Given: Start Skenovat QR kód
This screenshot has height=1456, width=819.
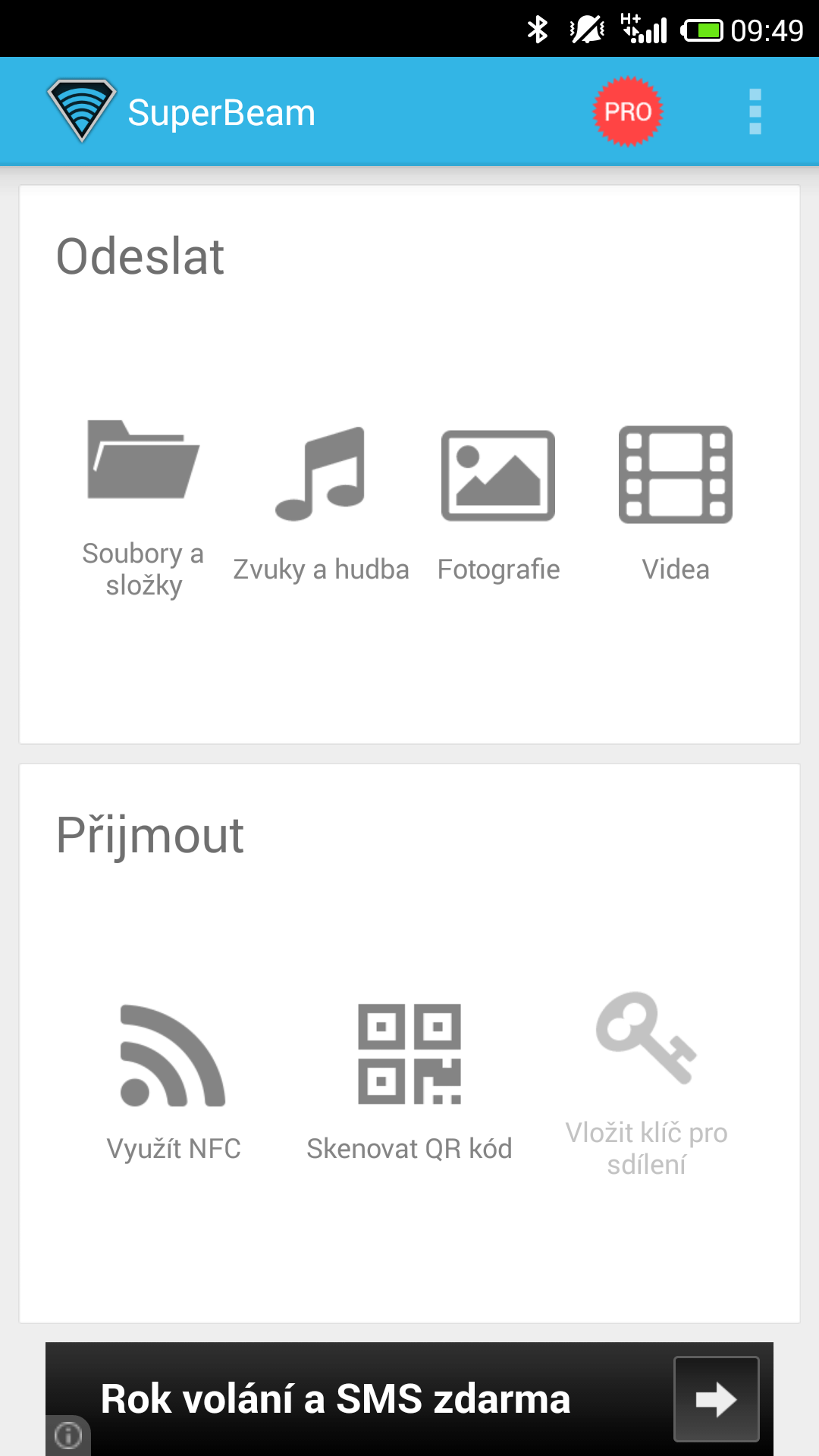Looking at the screenshot, I should 409,1083.
